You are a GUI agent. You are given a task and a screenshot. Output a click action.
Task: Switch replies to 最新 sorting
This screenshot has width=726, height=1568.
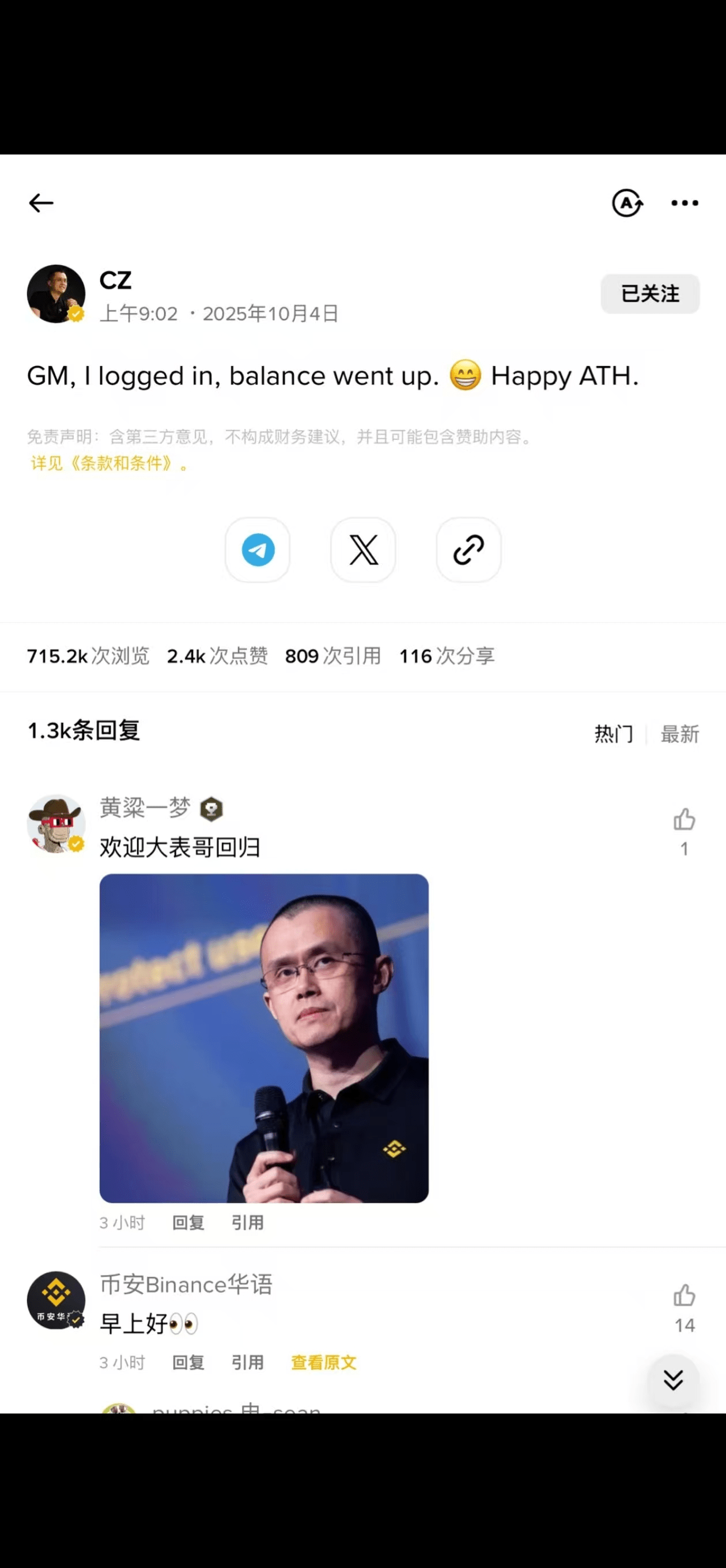click(x=680, y=734)
